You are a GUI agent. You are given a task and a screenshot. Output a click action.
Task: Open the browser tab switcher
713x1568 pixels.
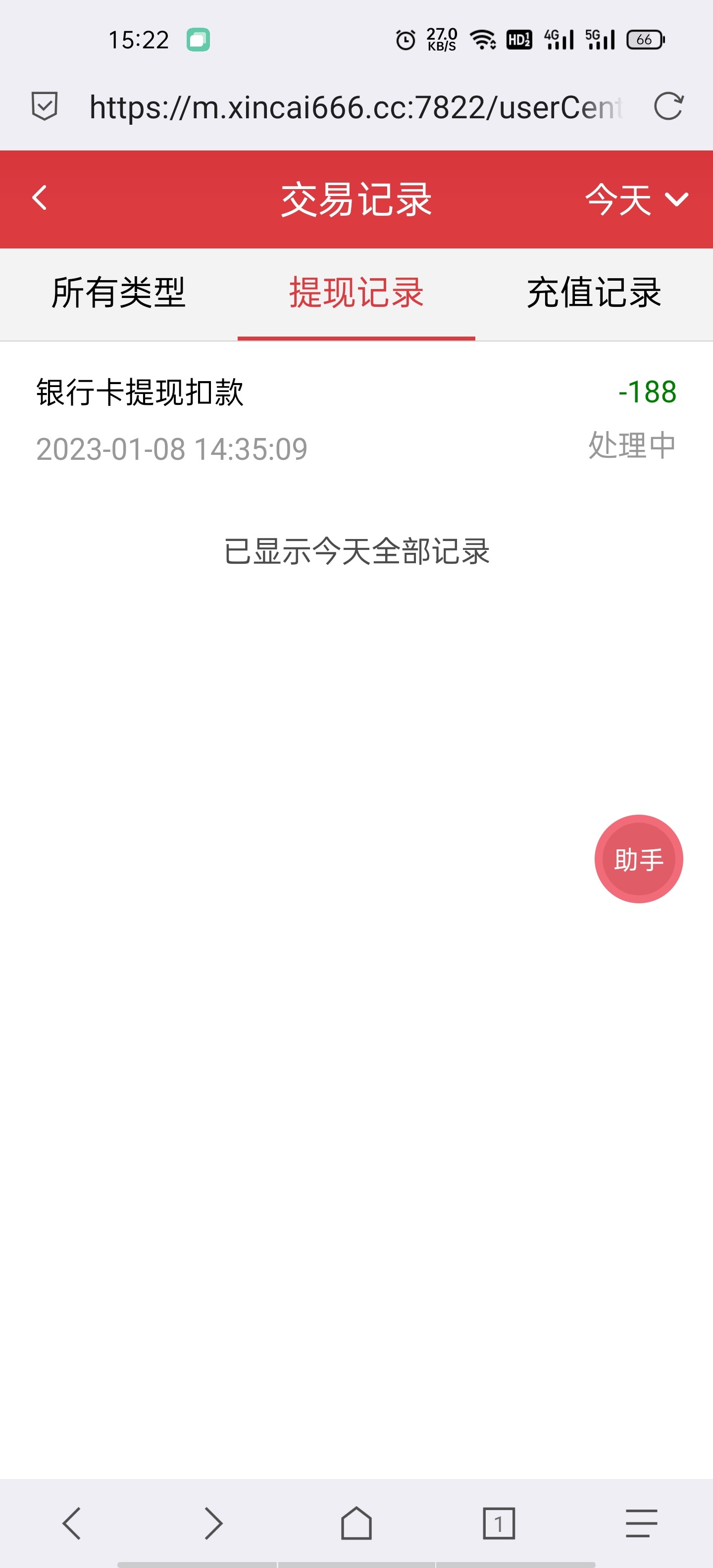tap(499, 1523)
